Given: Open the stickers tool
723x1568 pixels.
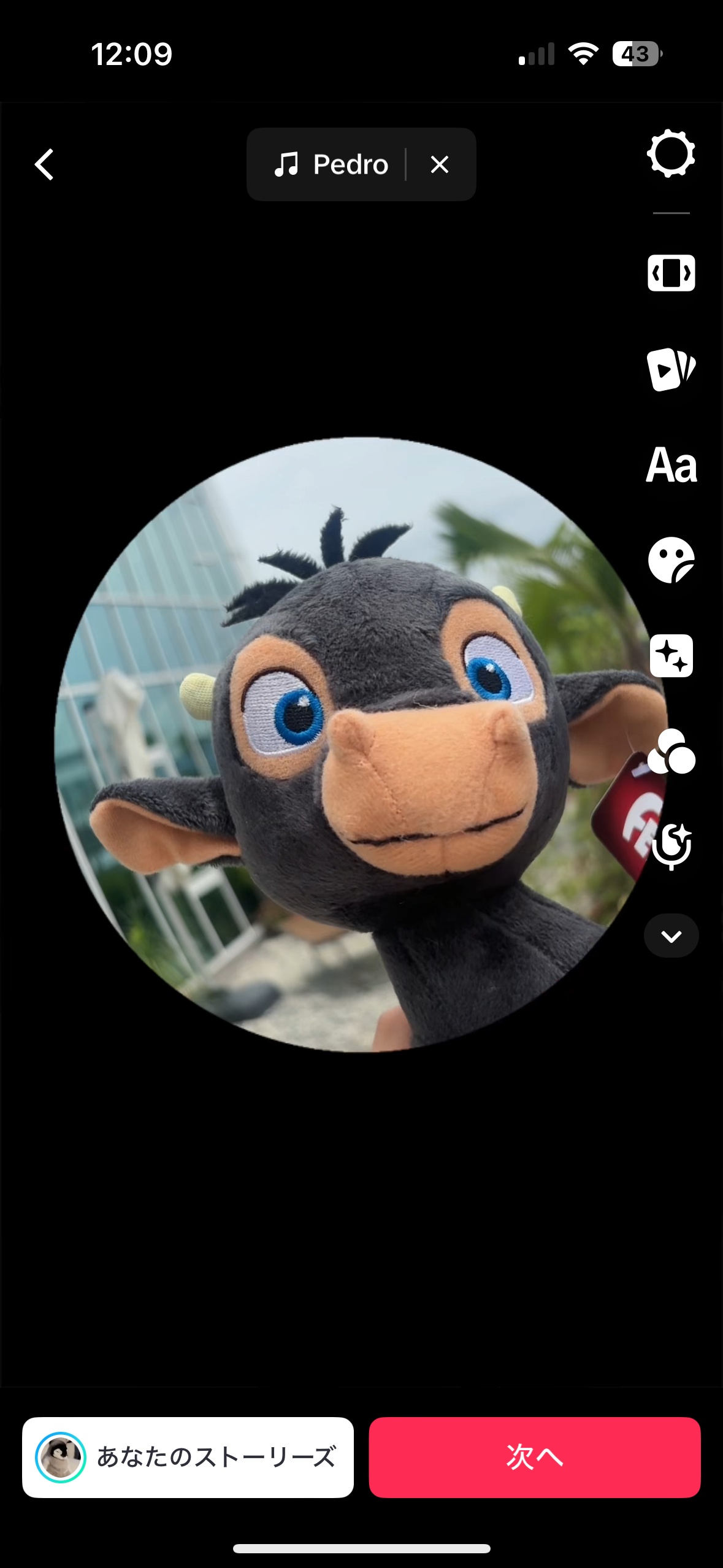Looking at the screenshot, I should (671, 560).
